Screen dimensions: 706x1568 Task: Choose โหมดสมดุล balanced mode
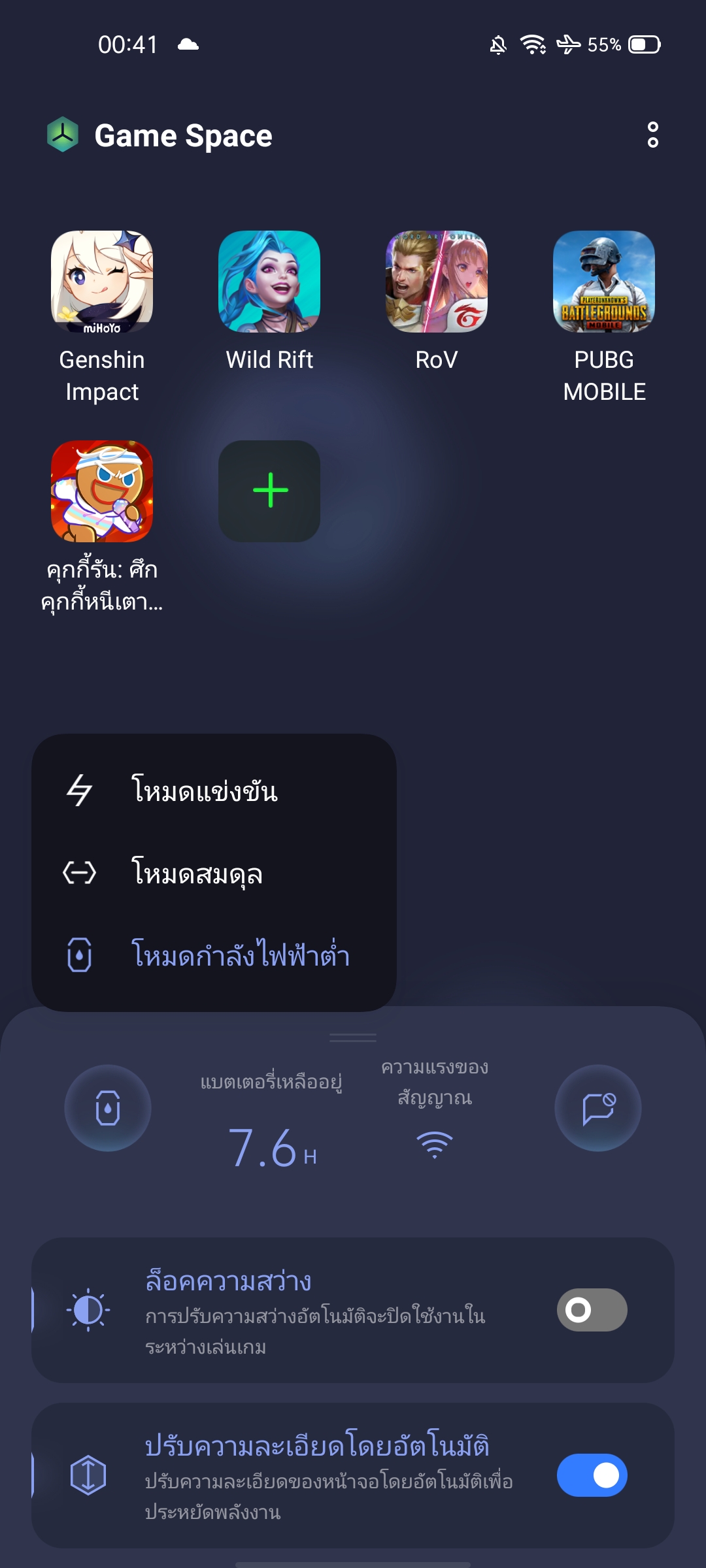pos(196,873)
